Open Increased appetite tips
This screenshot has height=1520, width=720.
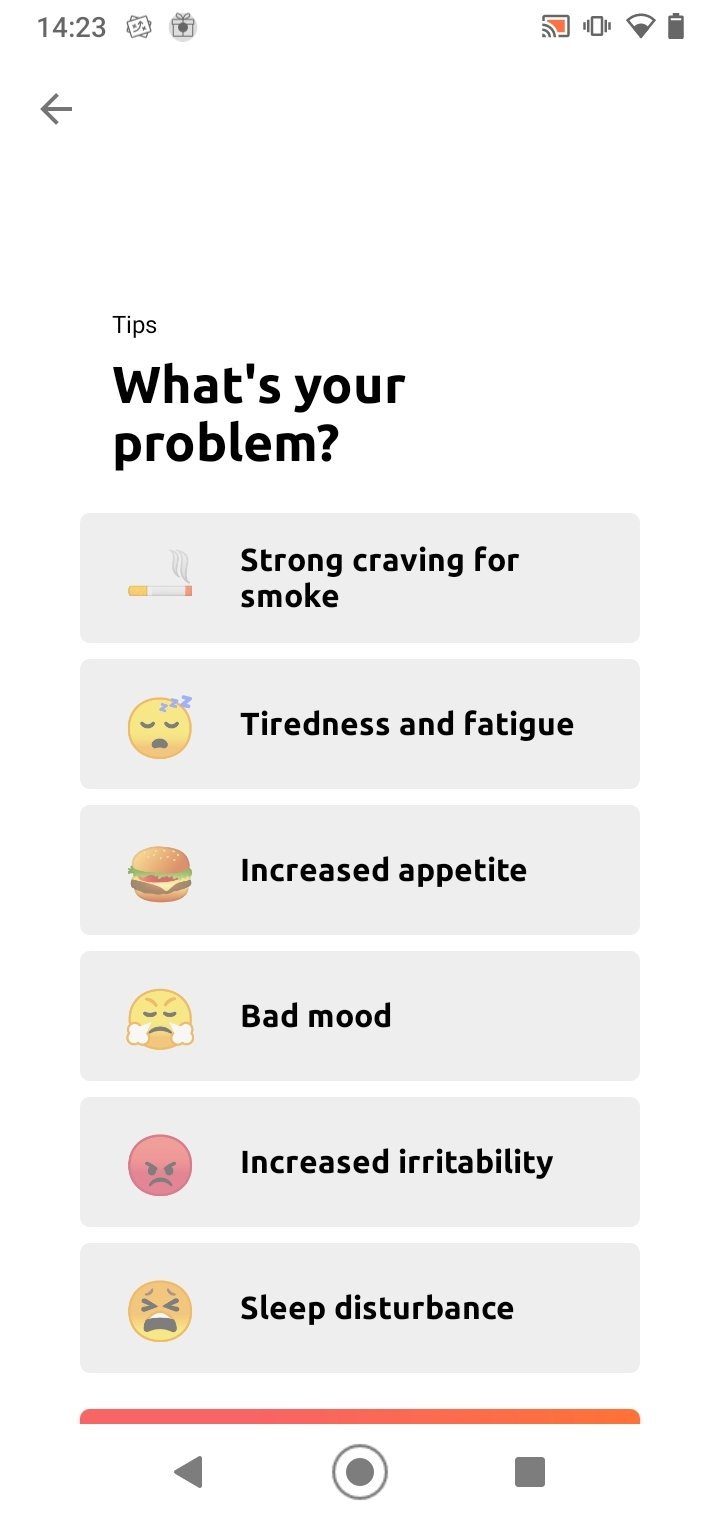[x=360, y=870]
